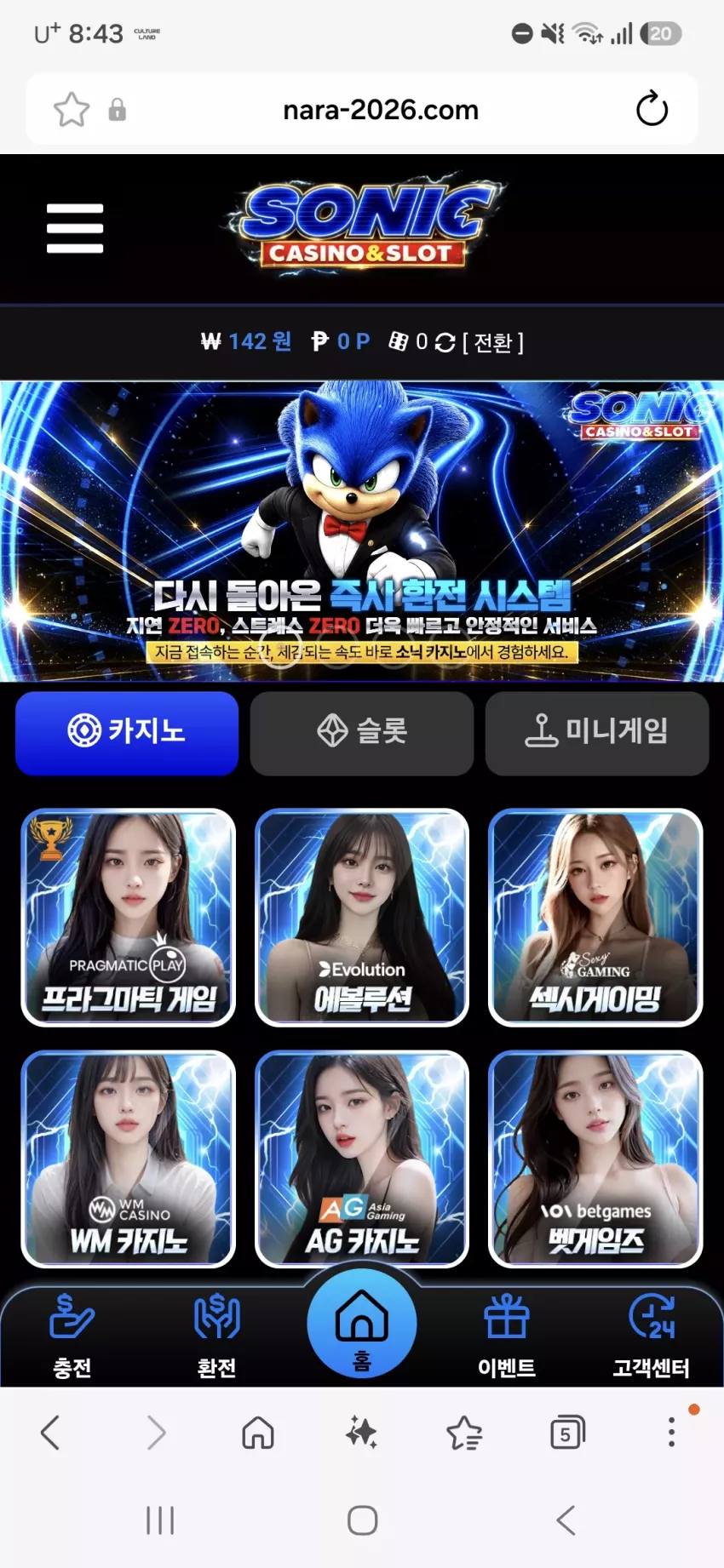Screen dimensions: 724x1568
Task: Open the hamburger drawer menu
Action: (75, 228)
